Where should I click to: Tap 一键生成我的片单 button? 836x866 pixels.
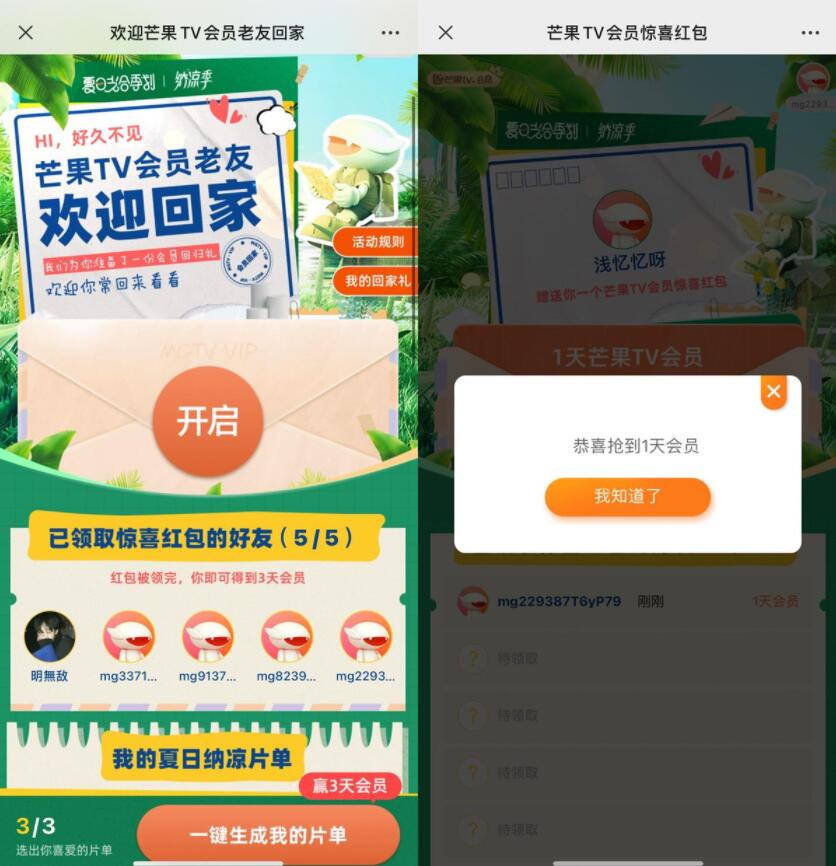(x=268, y=835)
